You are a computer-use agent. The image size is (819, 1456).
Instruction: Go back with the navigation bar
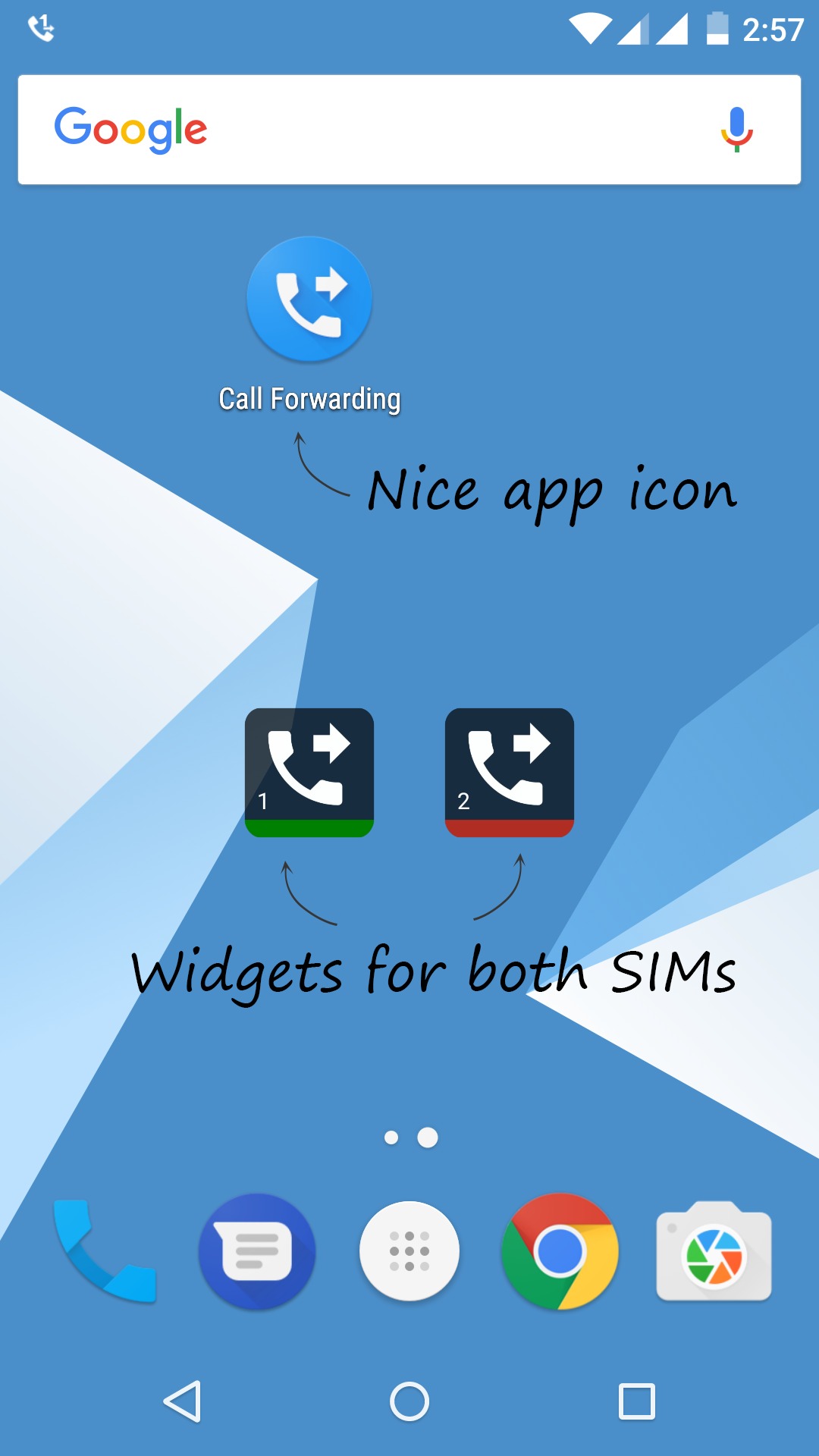[183, 1401]
